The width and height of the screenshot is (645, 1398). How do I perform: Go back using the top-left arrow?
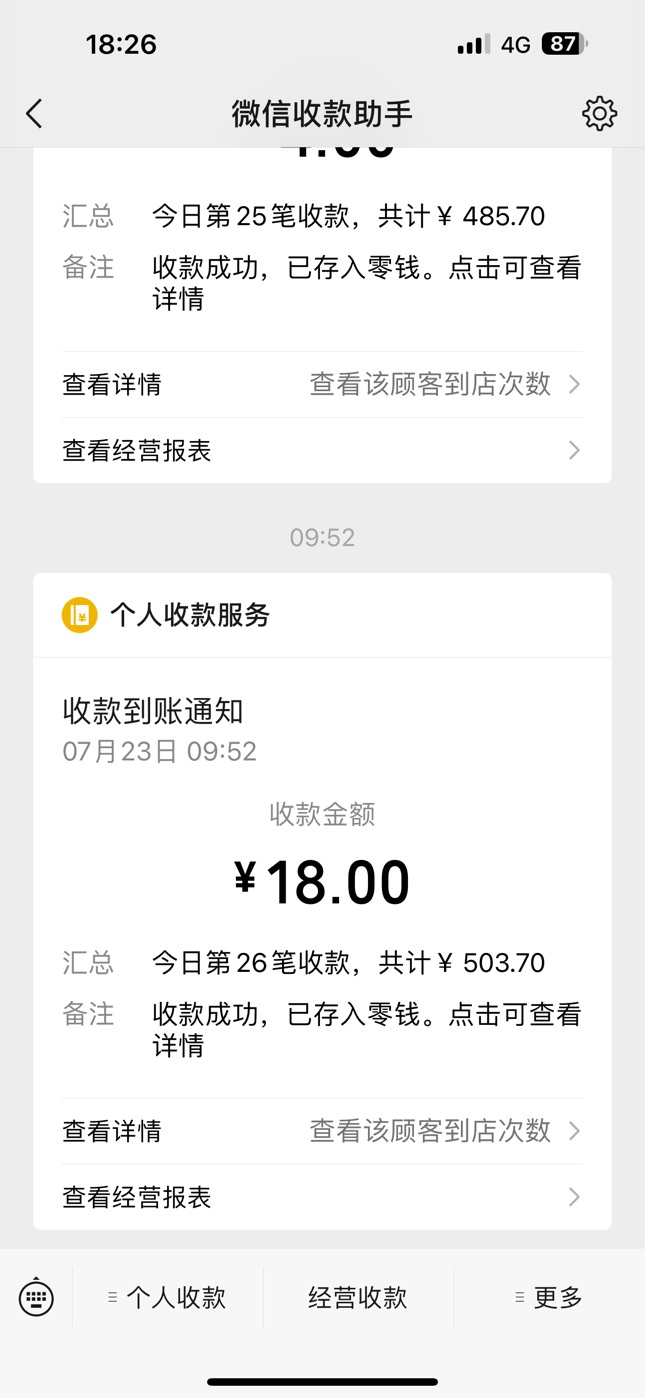35,113
